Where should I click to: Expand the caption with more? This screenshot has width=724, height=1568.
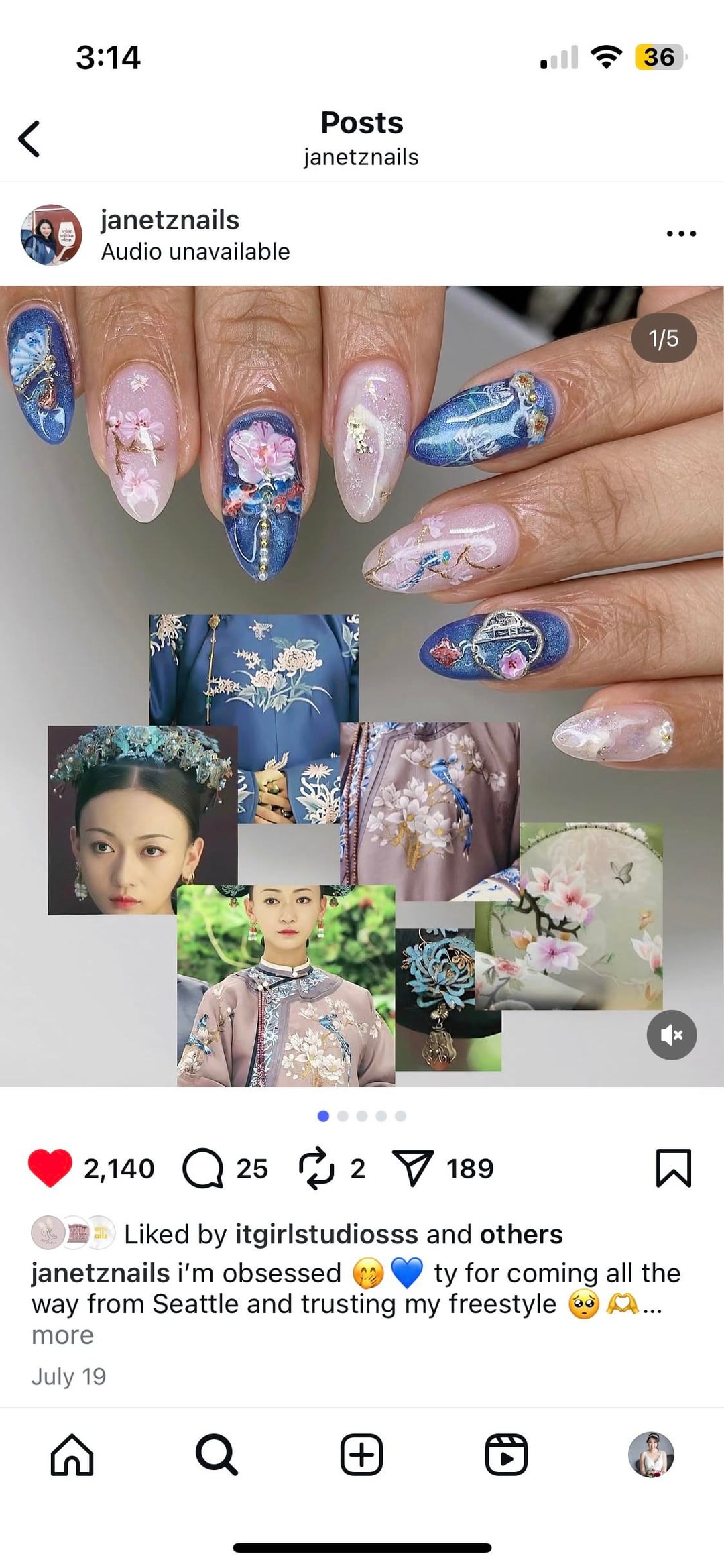(62, 1335)
